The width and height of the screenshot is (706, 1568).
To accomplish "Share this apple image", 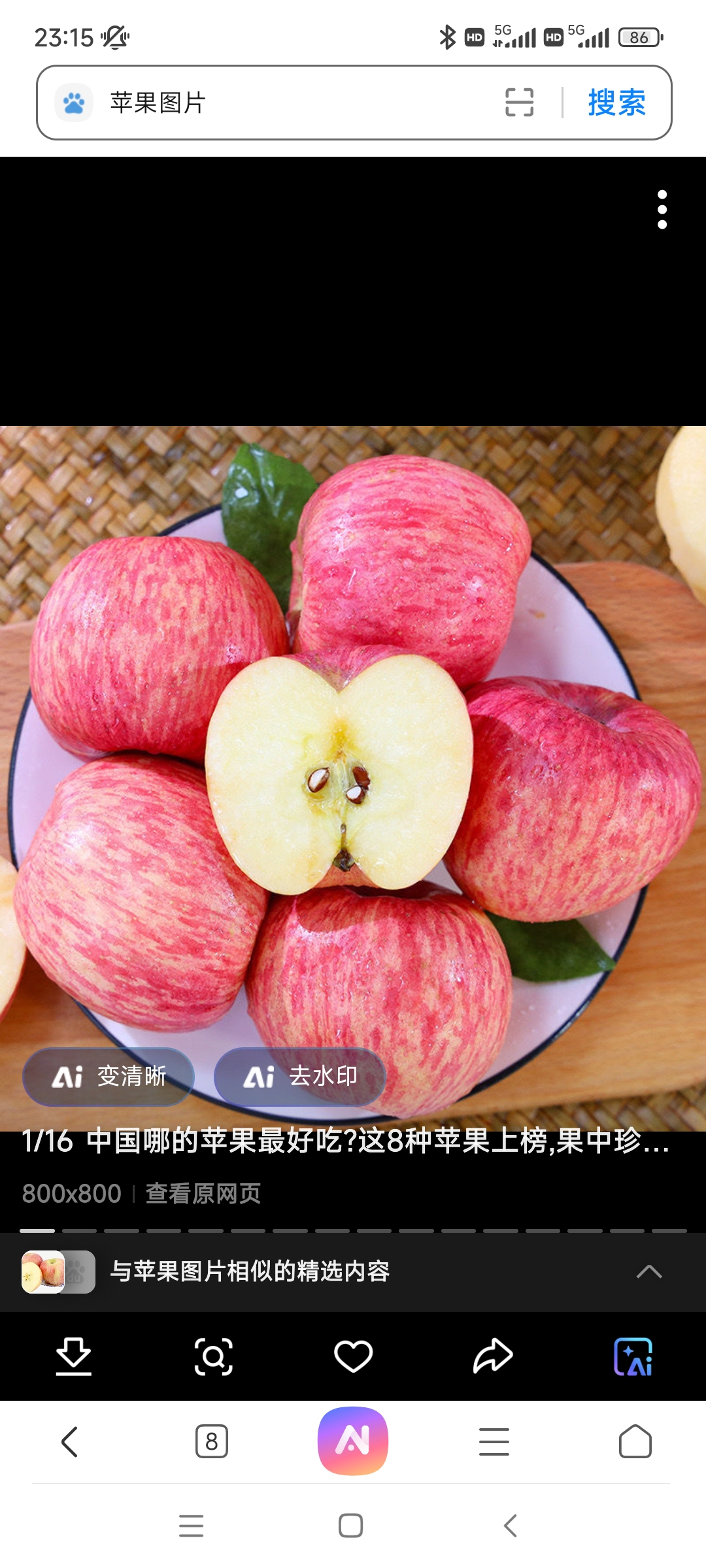I will (493, 1356).
